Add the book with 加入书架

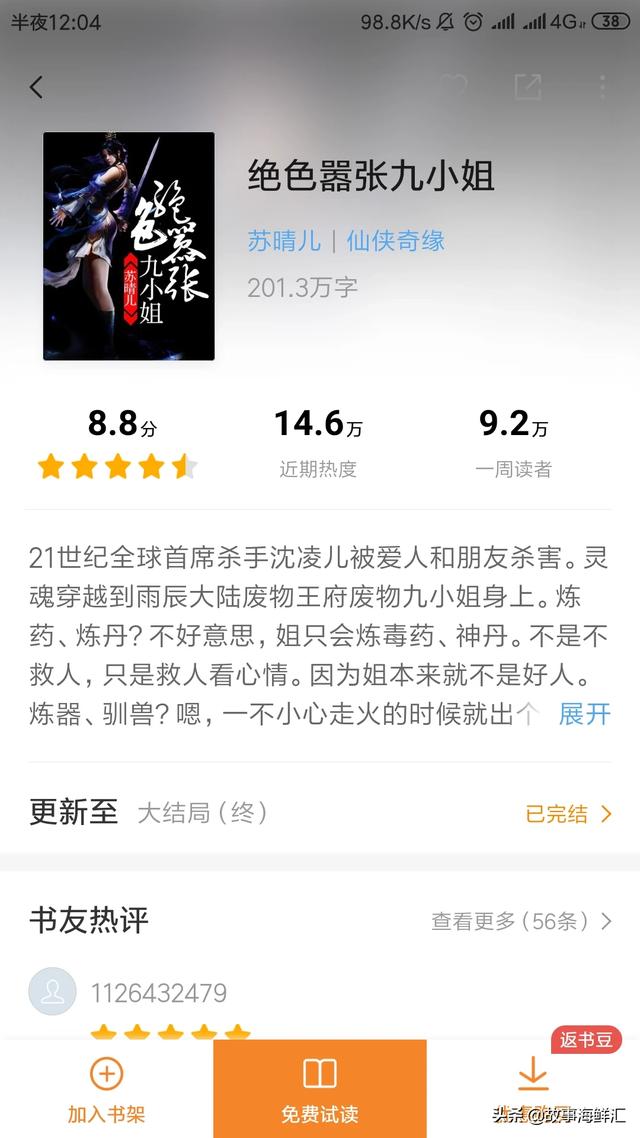tap(106, 1088)
